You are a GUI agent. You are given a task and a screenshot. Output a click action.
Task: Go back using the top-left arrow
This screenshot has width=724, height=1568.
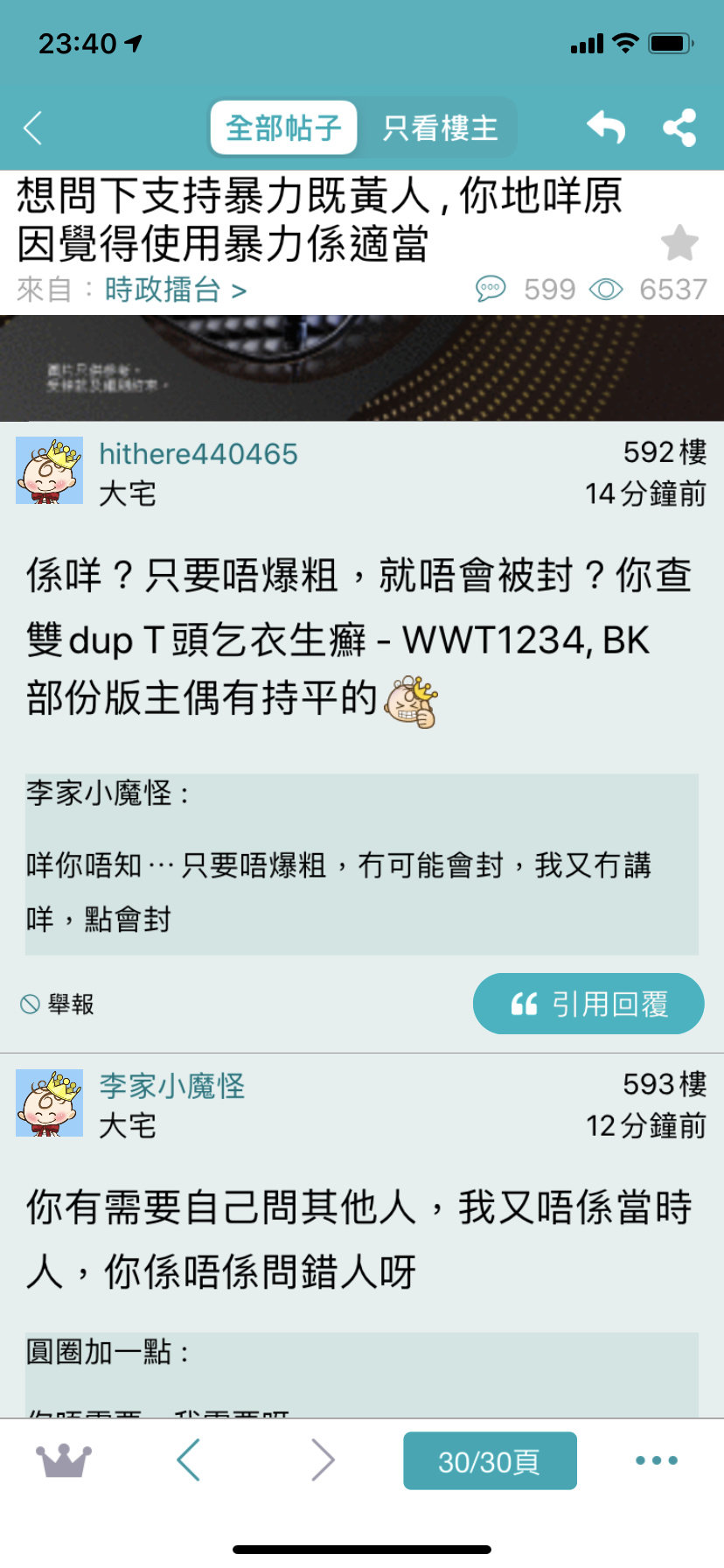coord(32,129)
